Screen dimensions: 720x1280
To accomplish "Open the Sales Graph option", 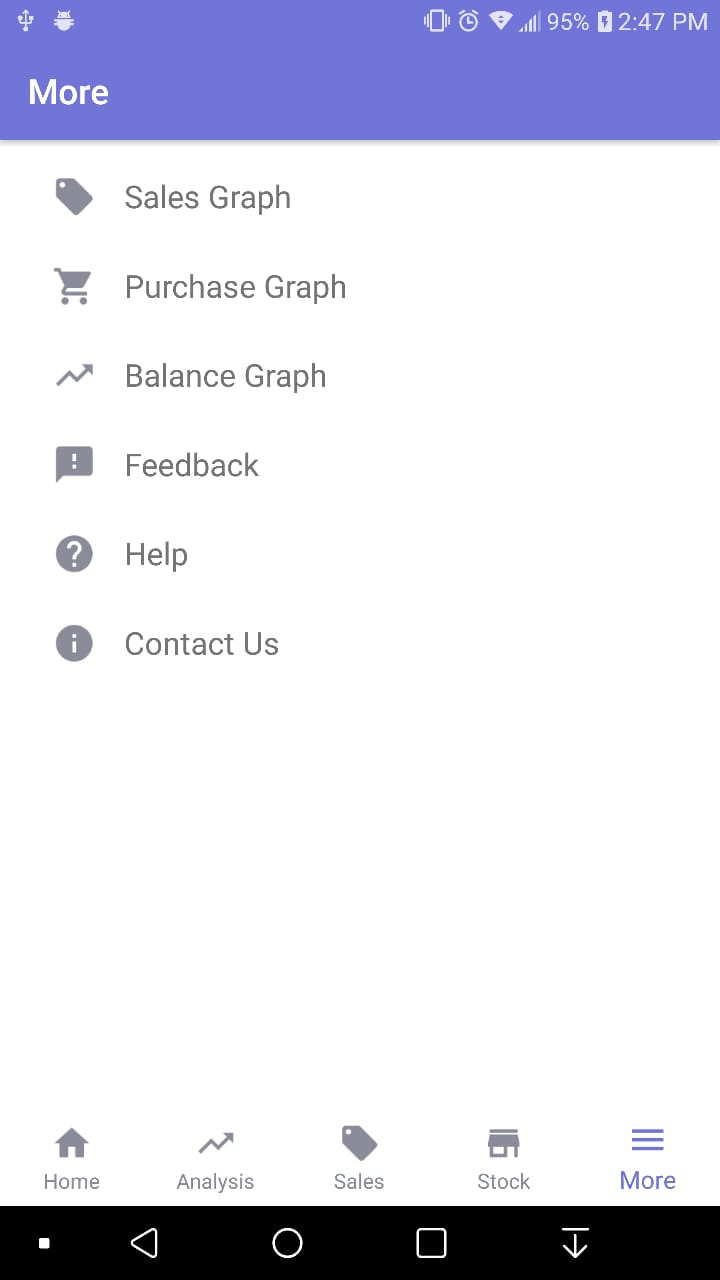I will click(x=207, y=198).
